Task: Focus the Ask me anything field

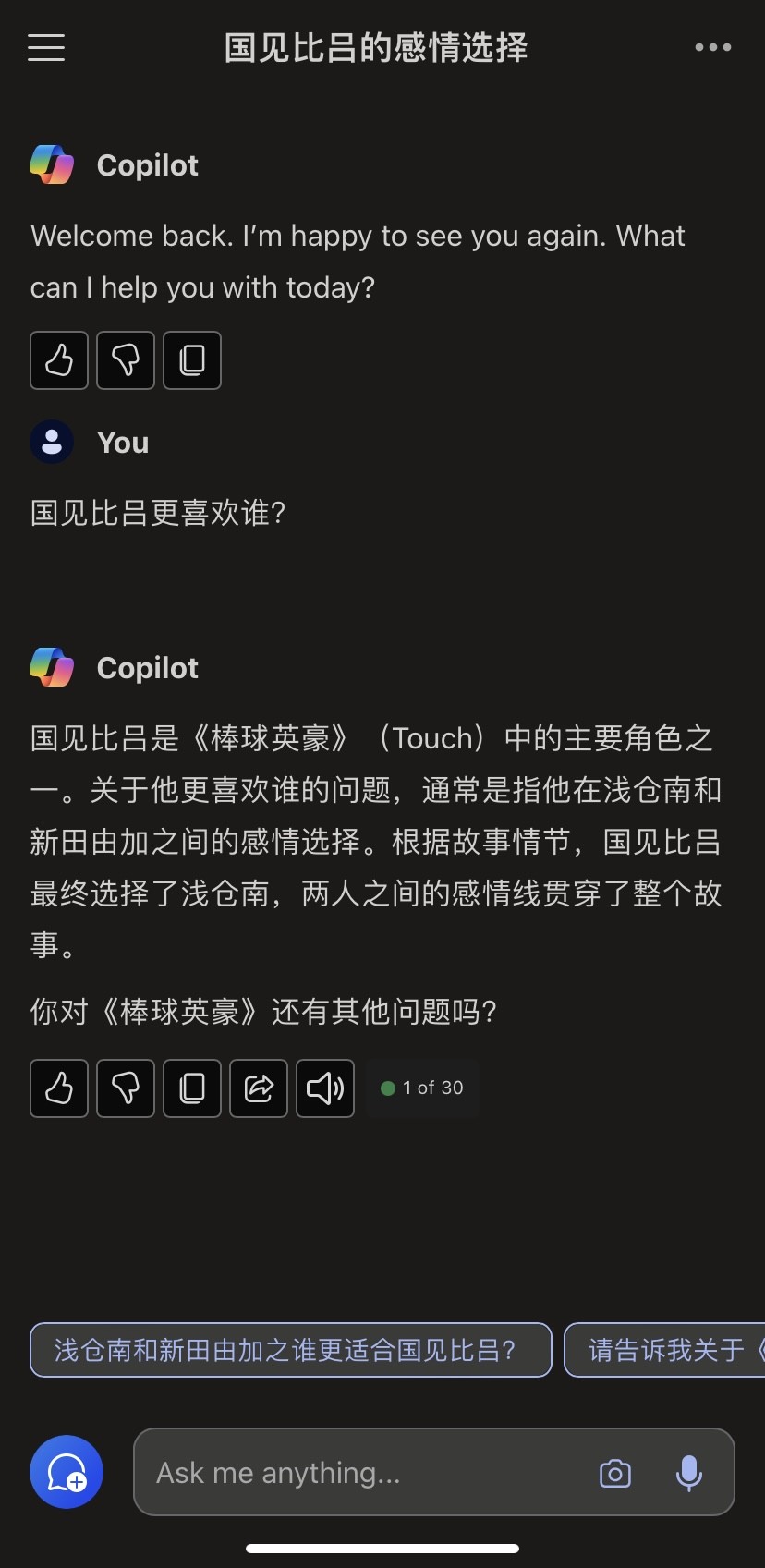Action: 370,1472
